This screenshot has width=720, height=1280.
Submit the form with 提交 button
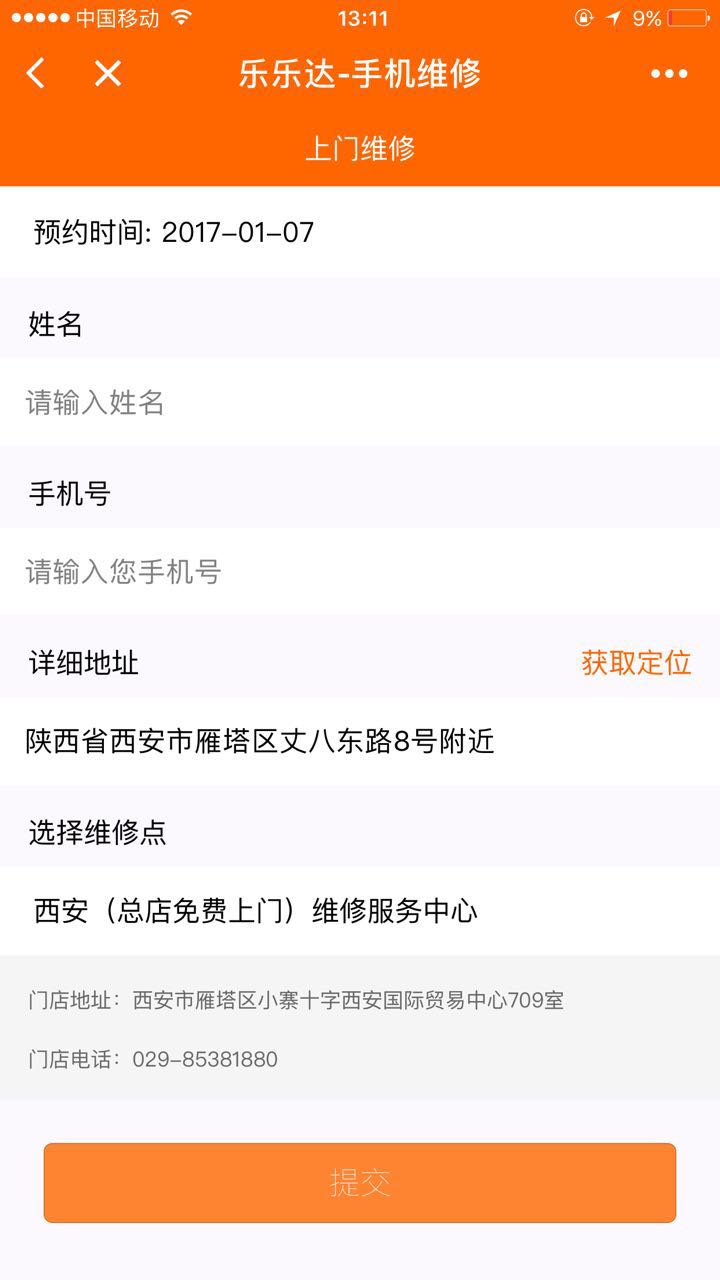click(x=360, y=1183)
